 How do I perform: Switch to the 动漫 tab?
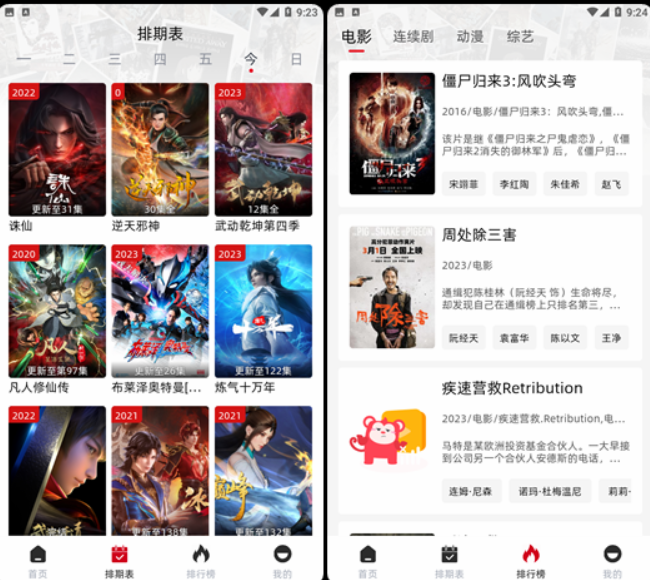470,37
